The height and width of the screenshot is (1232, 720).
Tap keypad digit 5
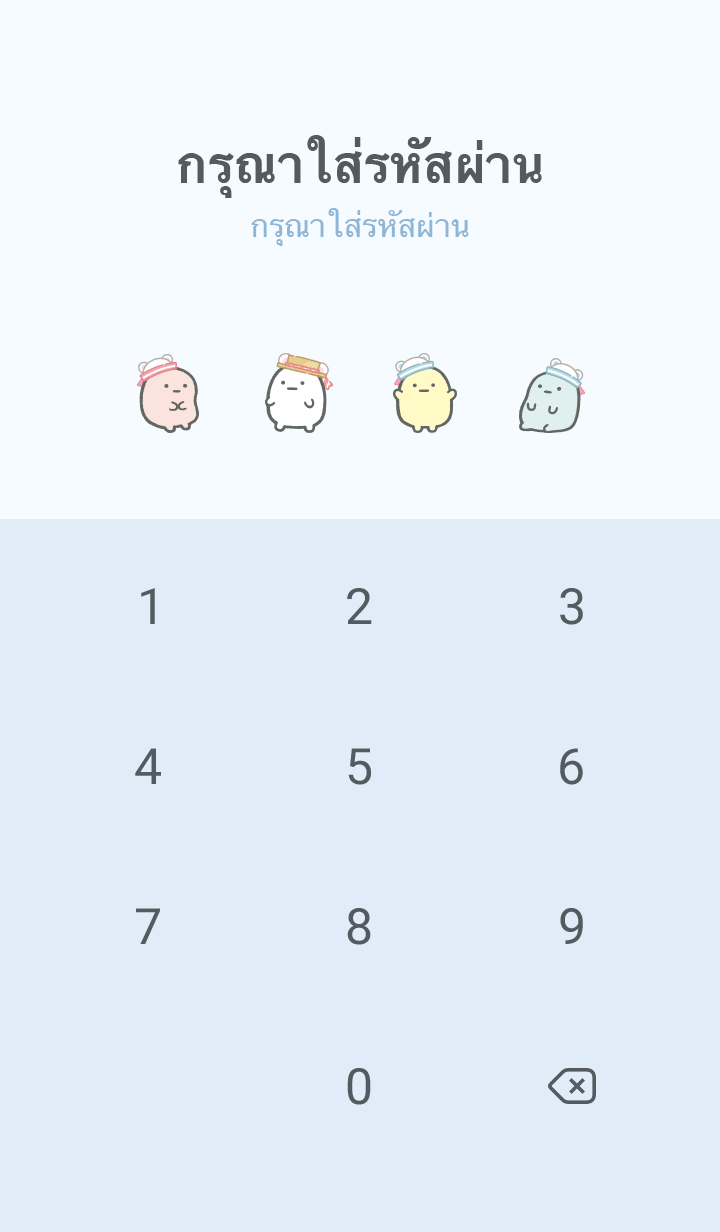(359, 767)
